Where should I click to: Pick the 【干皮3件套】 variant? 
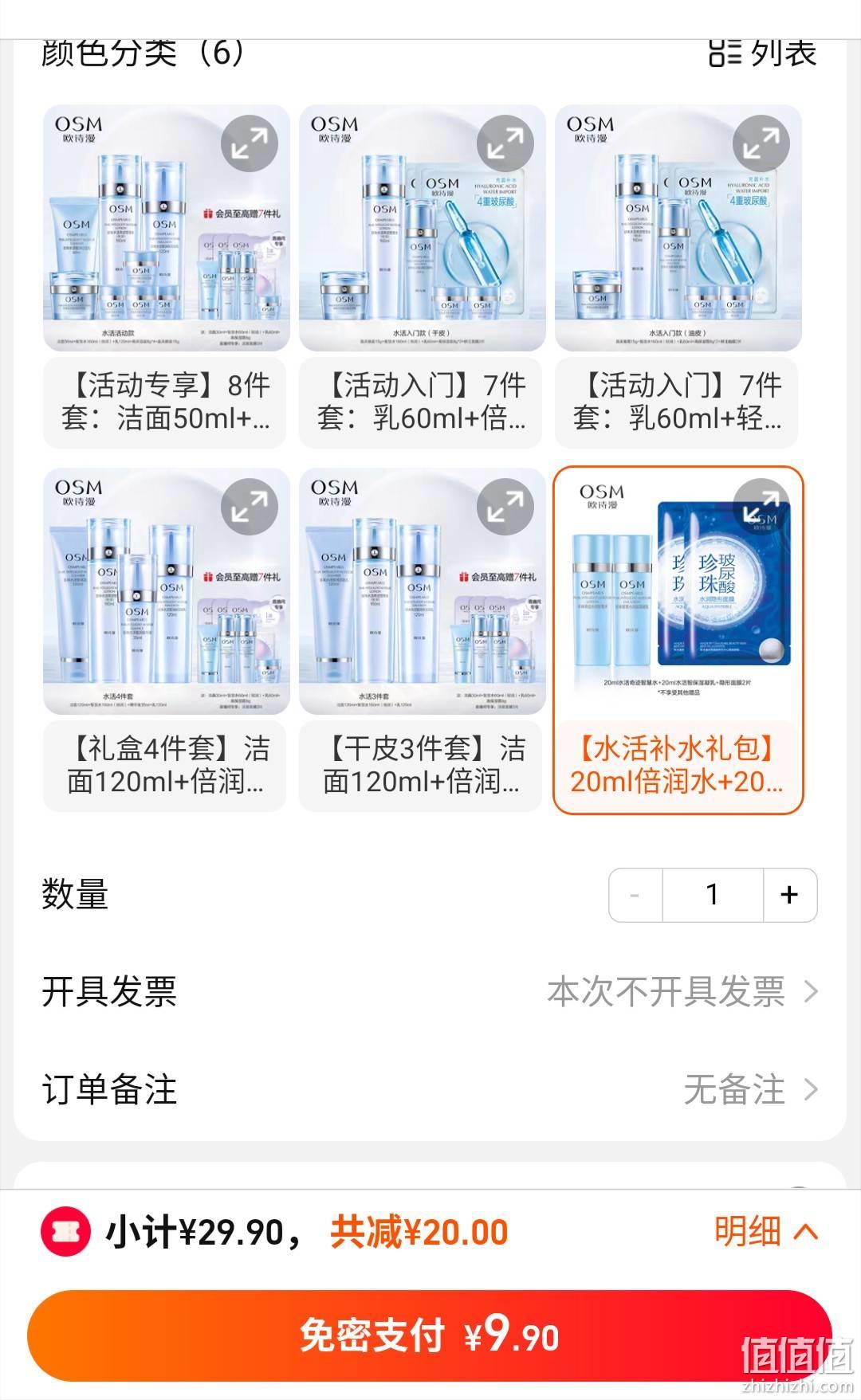click(422, 640)
